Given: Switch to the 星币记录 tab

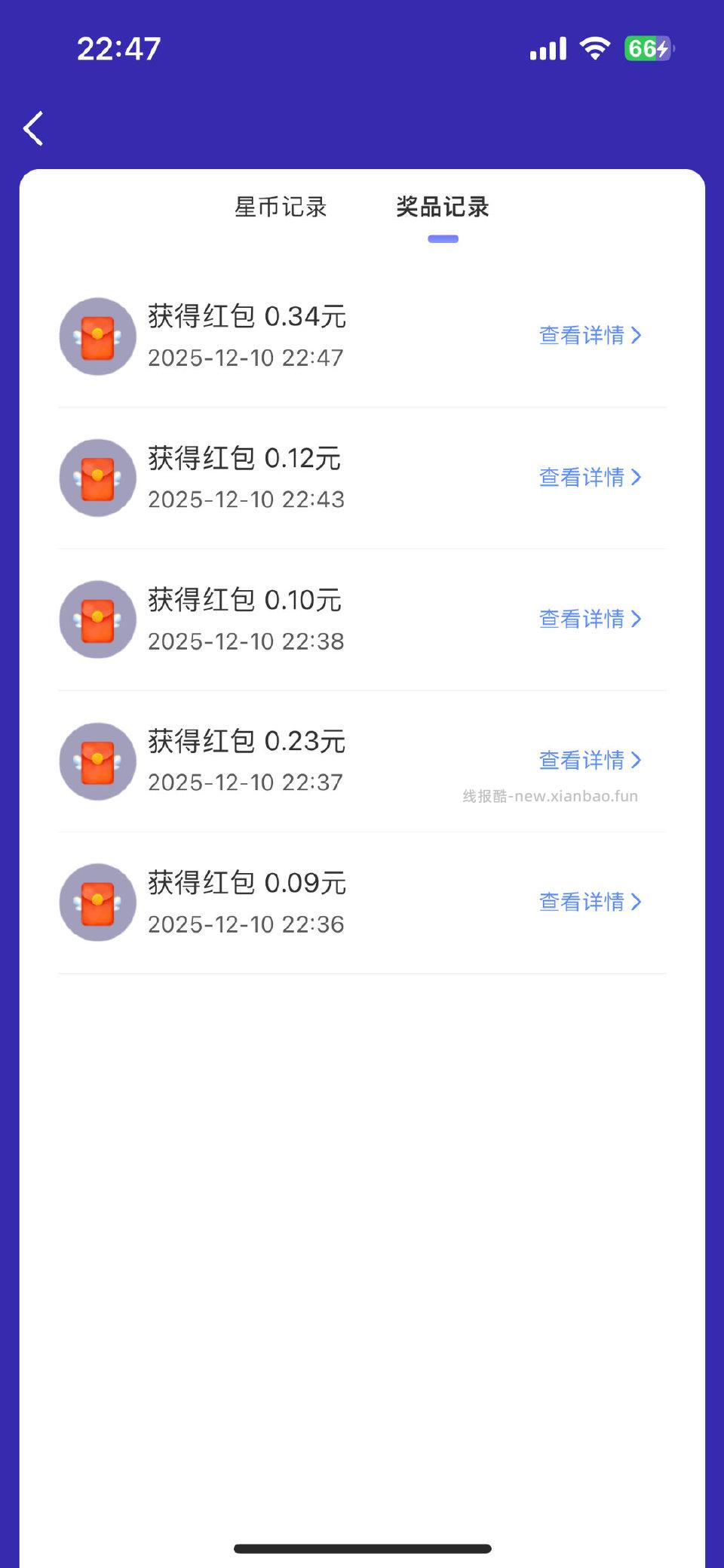Looking at the screenshot, I should (281, 206).
